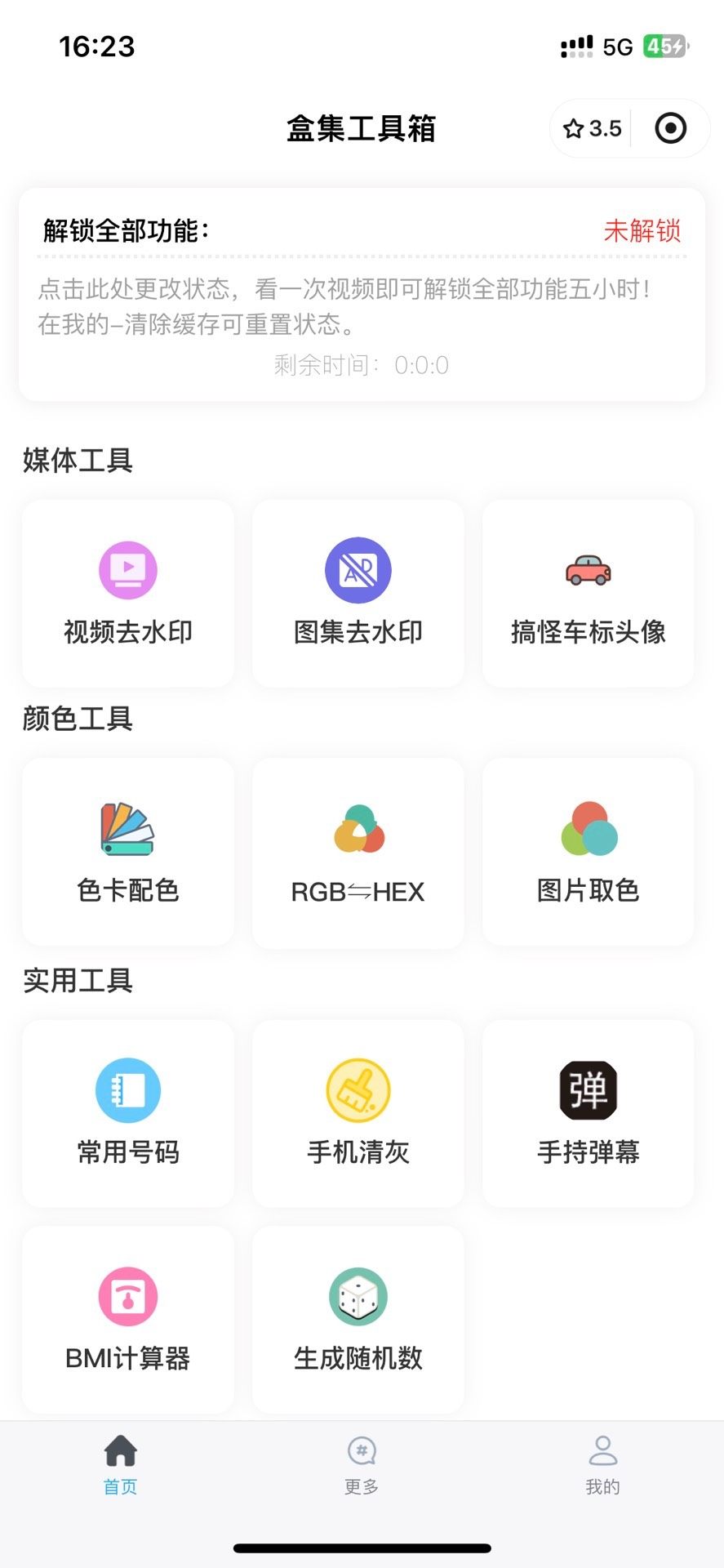Image resolution: width=724 pixels, height=1568 pixels.
Task: Select the 色卡配色 tool
Action: [128, 852]
